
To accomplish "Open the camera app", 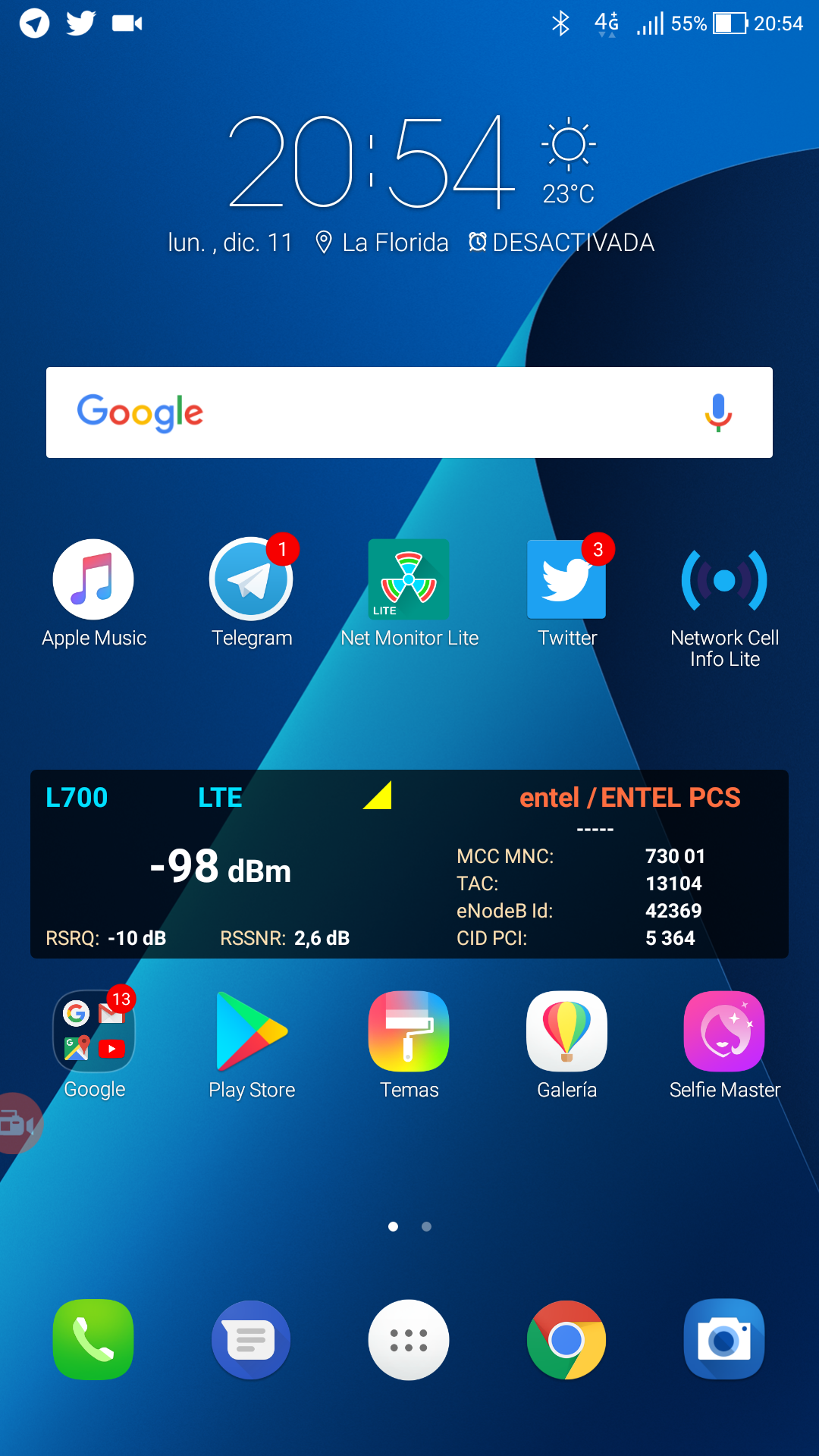I will point(724,1340).
